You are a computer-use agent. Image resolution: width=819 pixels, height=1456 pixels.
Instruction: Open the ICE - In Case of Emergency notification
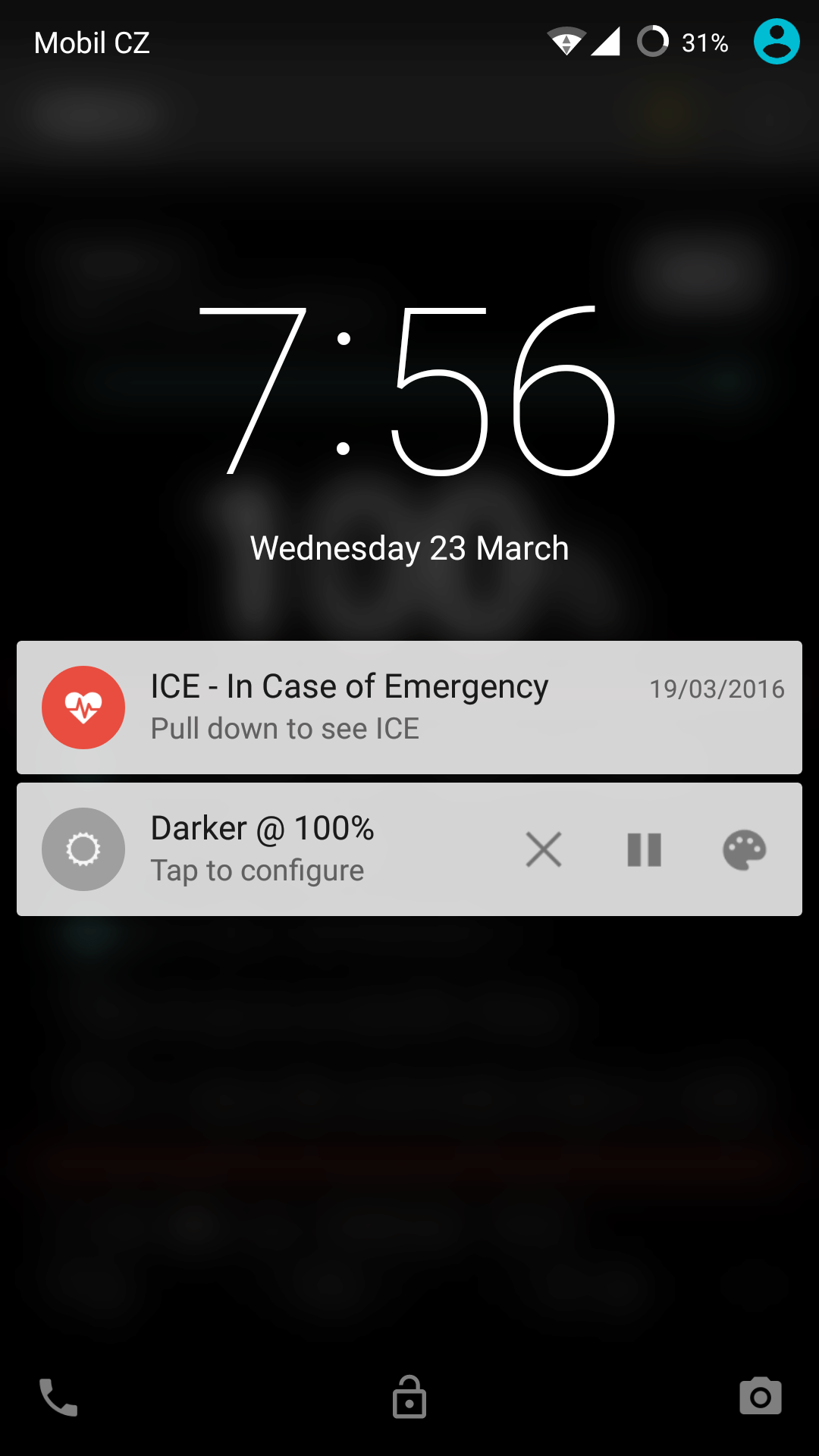(x=409, y=708)
